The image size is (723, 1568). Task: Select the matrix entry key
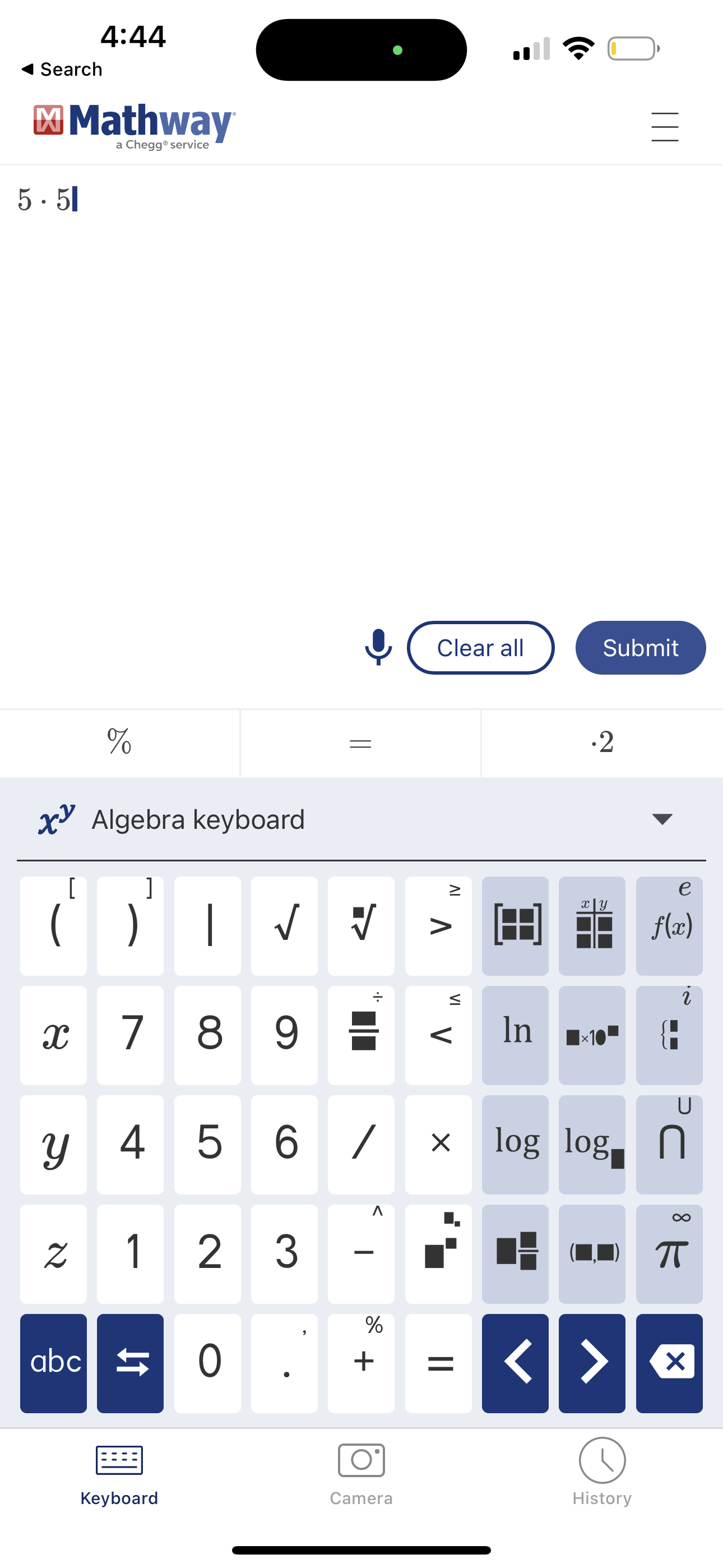(x=515, y=925)
